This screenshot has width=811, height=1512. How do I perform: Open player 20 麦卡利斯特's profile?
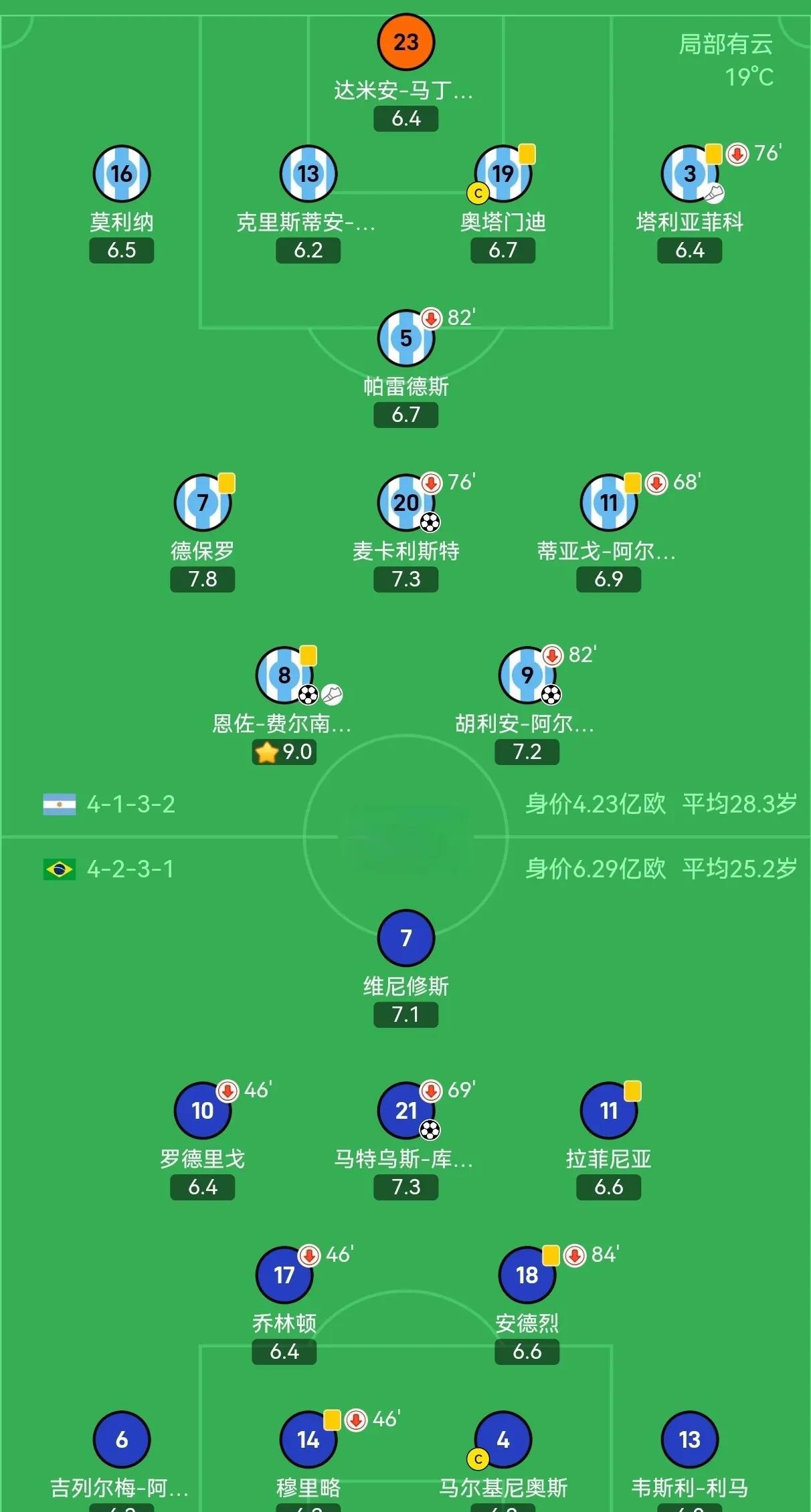405,503
